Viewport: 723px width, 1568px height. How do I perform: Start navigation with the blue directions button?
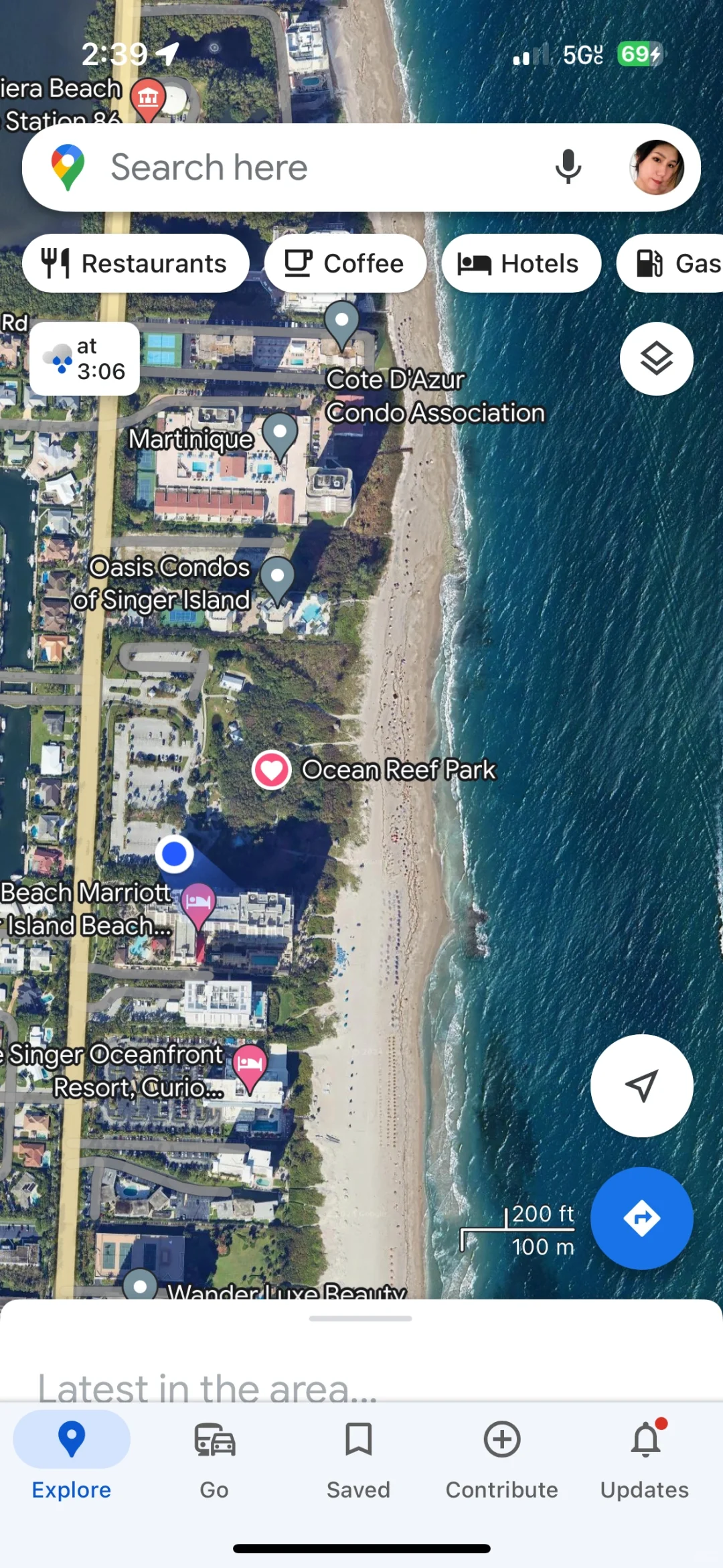pos(641,1219)
